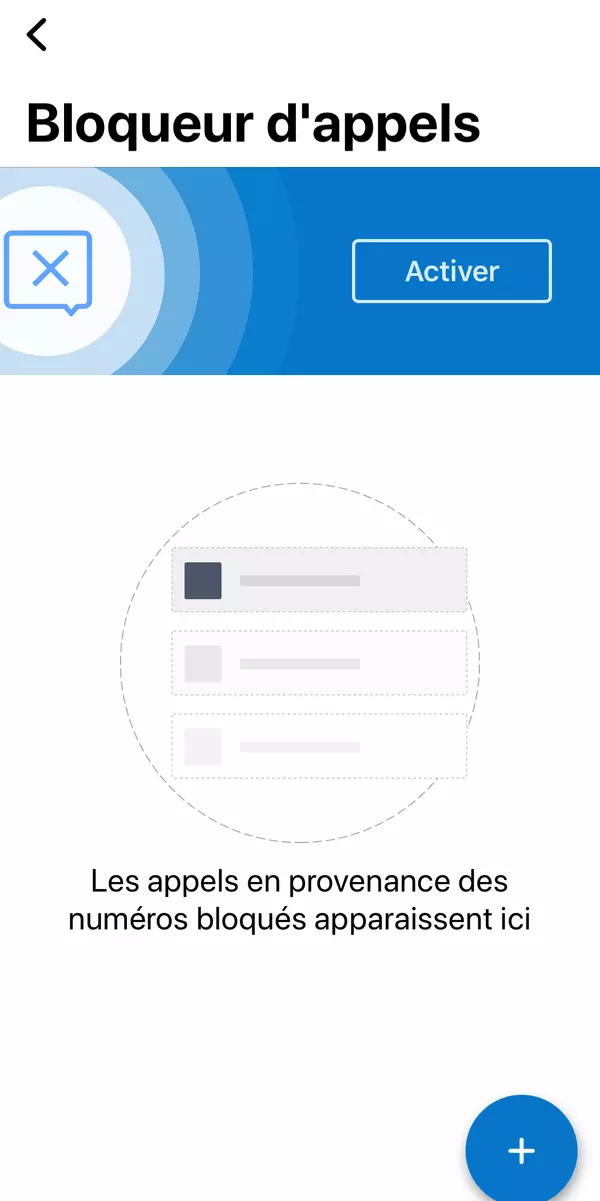Tap the Activer button

pos(452,271)
